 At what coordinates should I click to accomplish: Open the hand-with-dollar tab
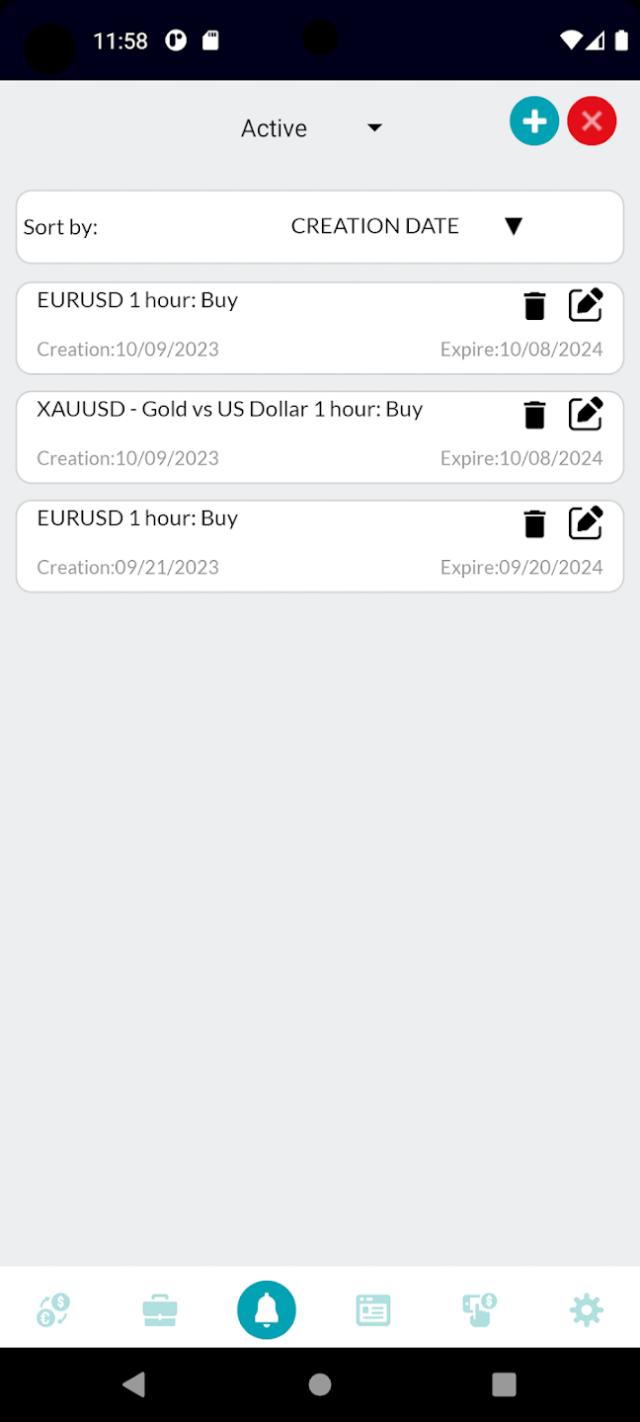pyautogui.click(x=479, y=1309)
